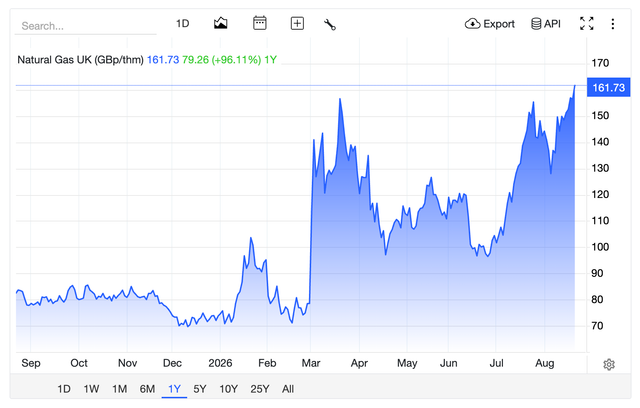The height and width of the screenshot is (408, 640).
Task: Switch to the 25Y range
Action: click(260, 389)
